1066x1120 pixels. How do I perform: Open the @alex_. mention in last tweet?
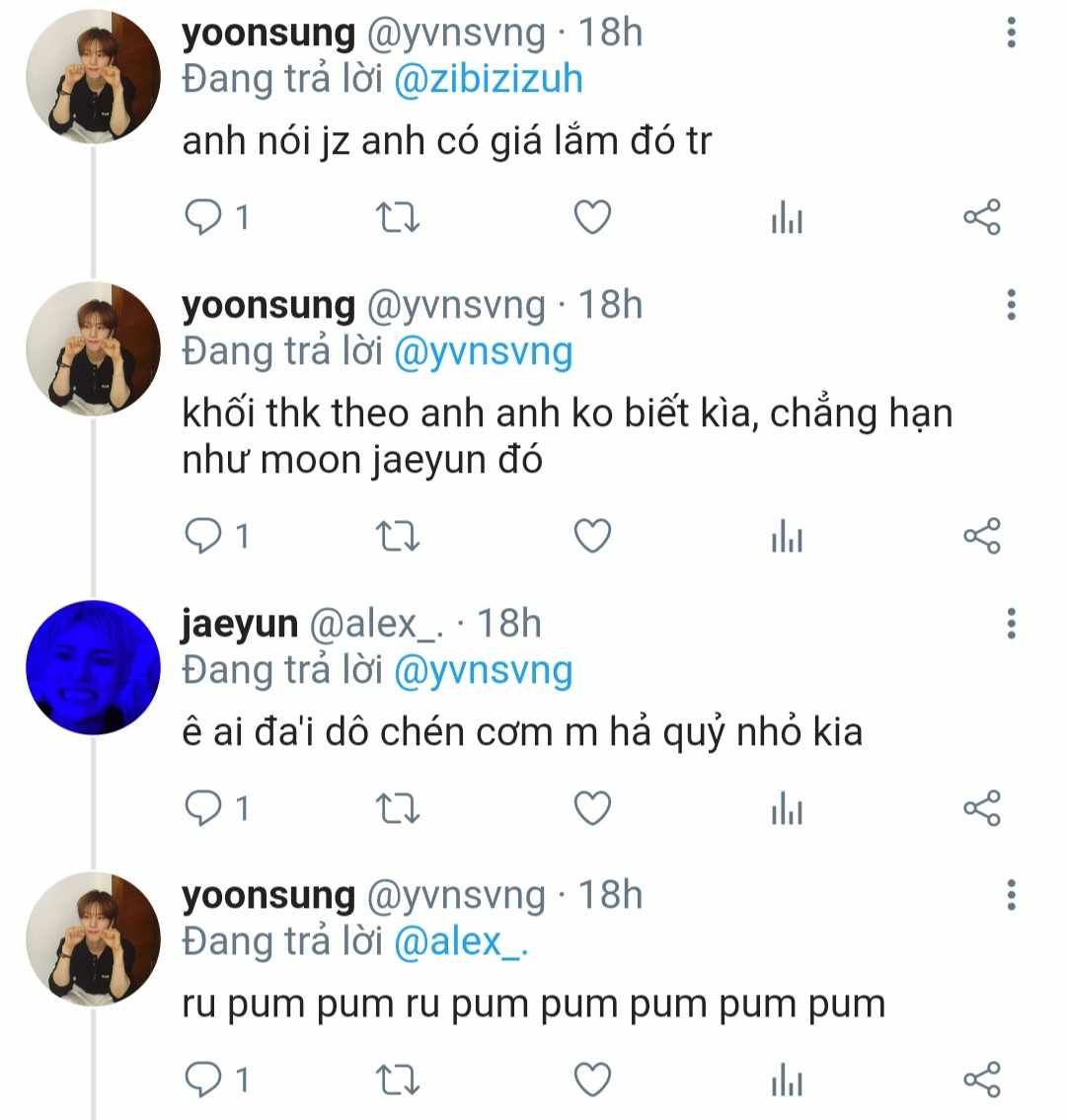pyautogui.click(x=462, y=942)
